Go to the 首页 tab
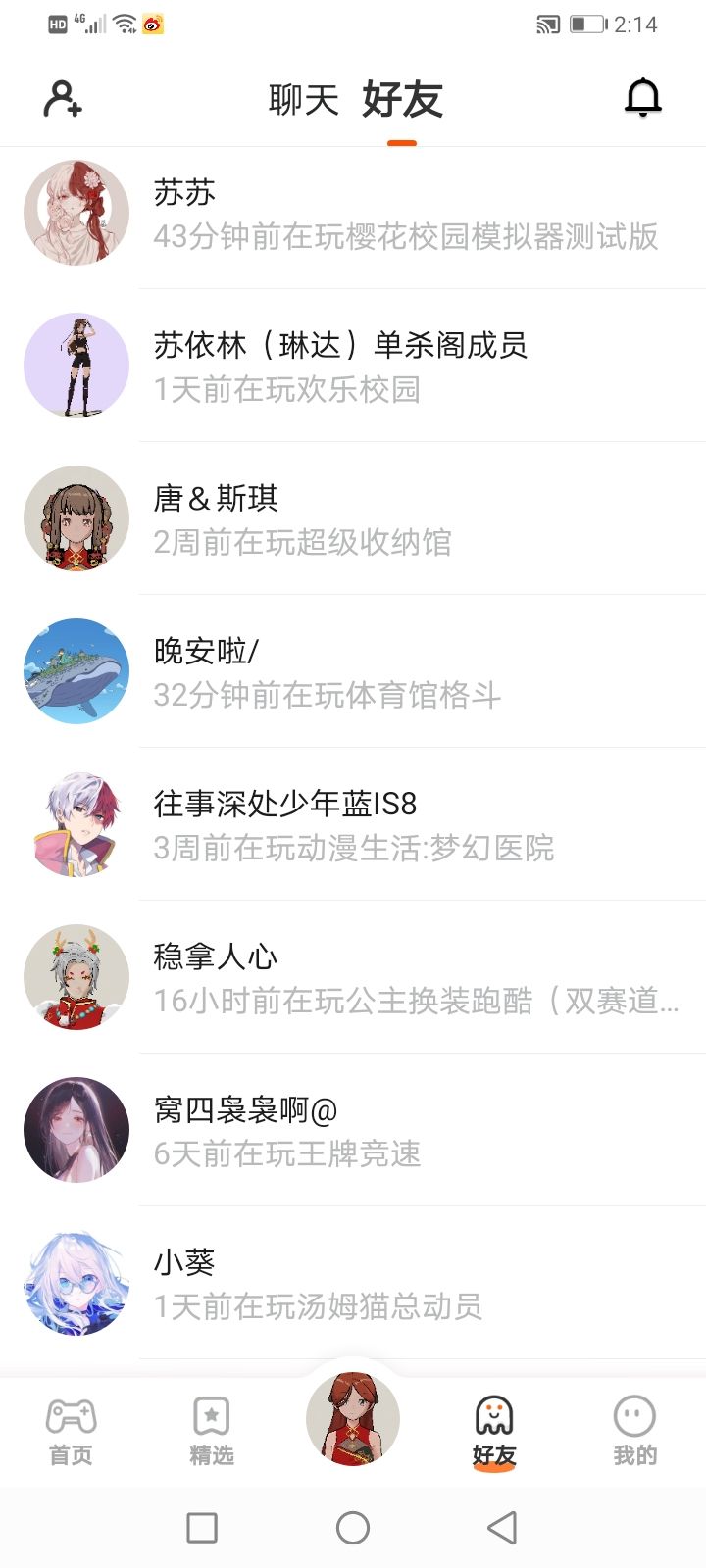 tap(71, 1431)
